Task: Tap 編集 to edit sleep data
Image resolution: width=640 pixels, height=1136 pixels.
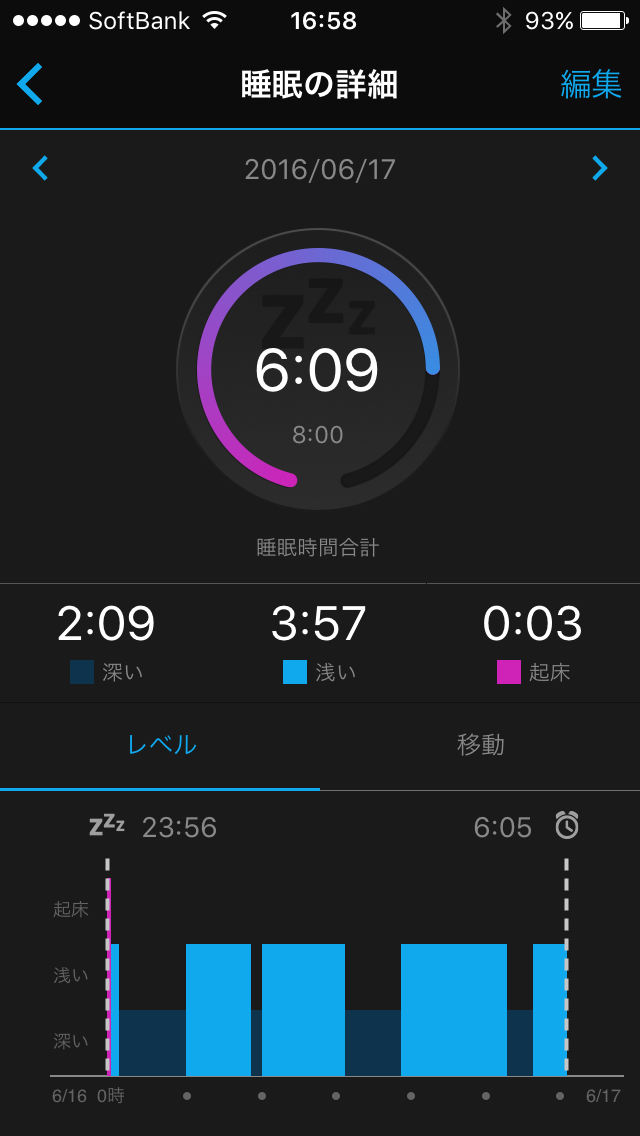Action: (x=590, y=85)
